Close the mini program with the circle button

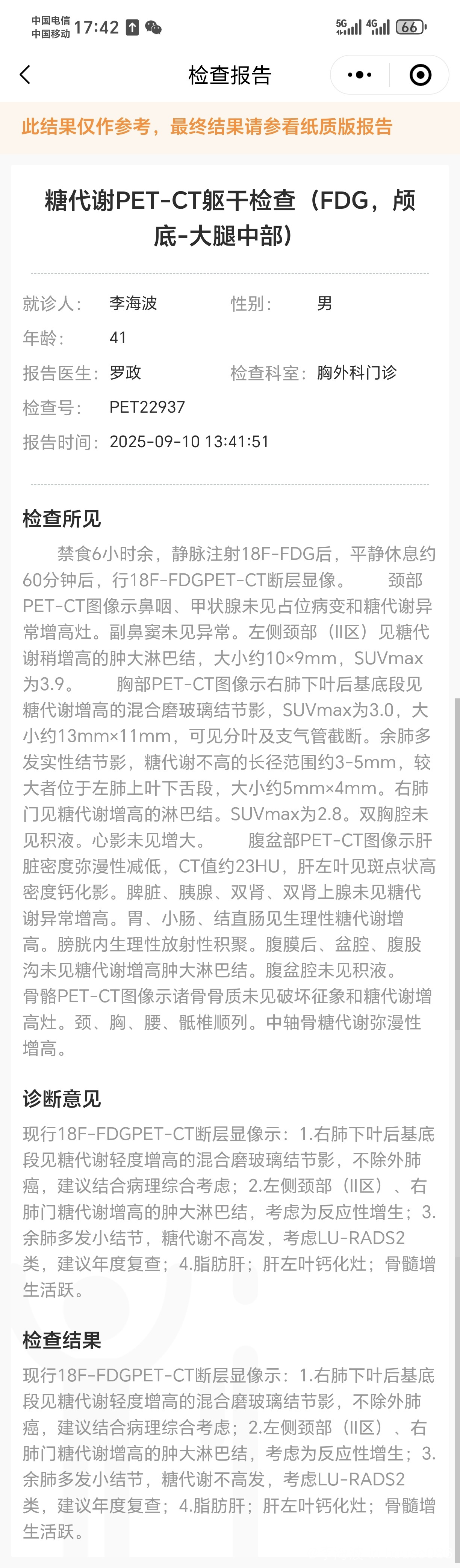click(421, 75)
